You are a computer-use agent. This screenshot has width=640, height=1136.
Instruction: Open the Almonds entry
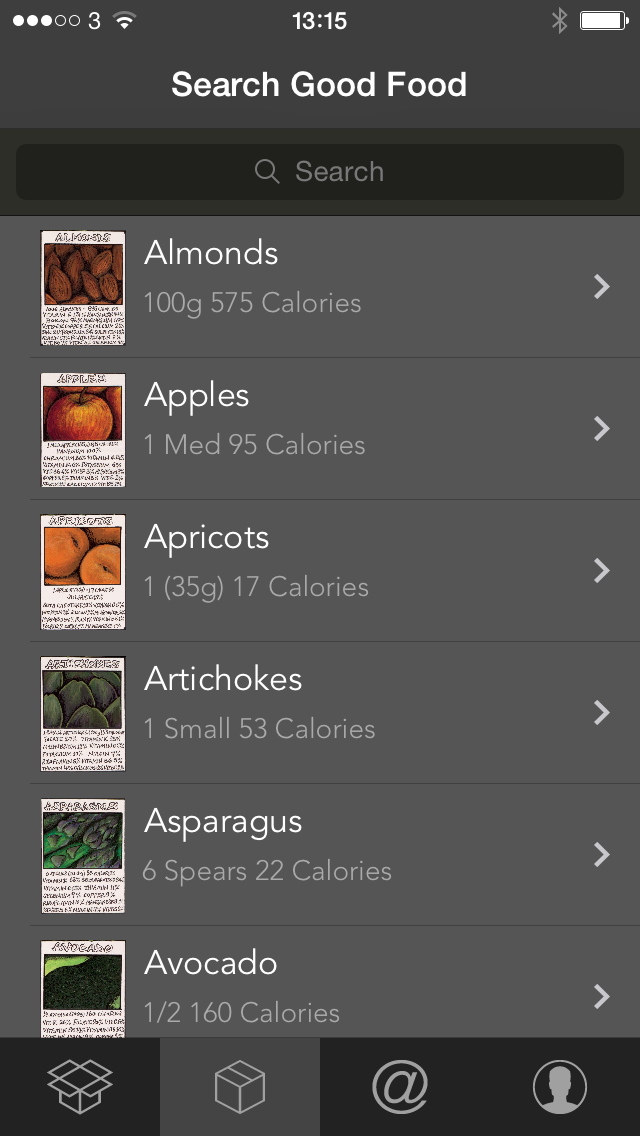(320, 287)
